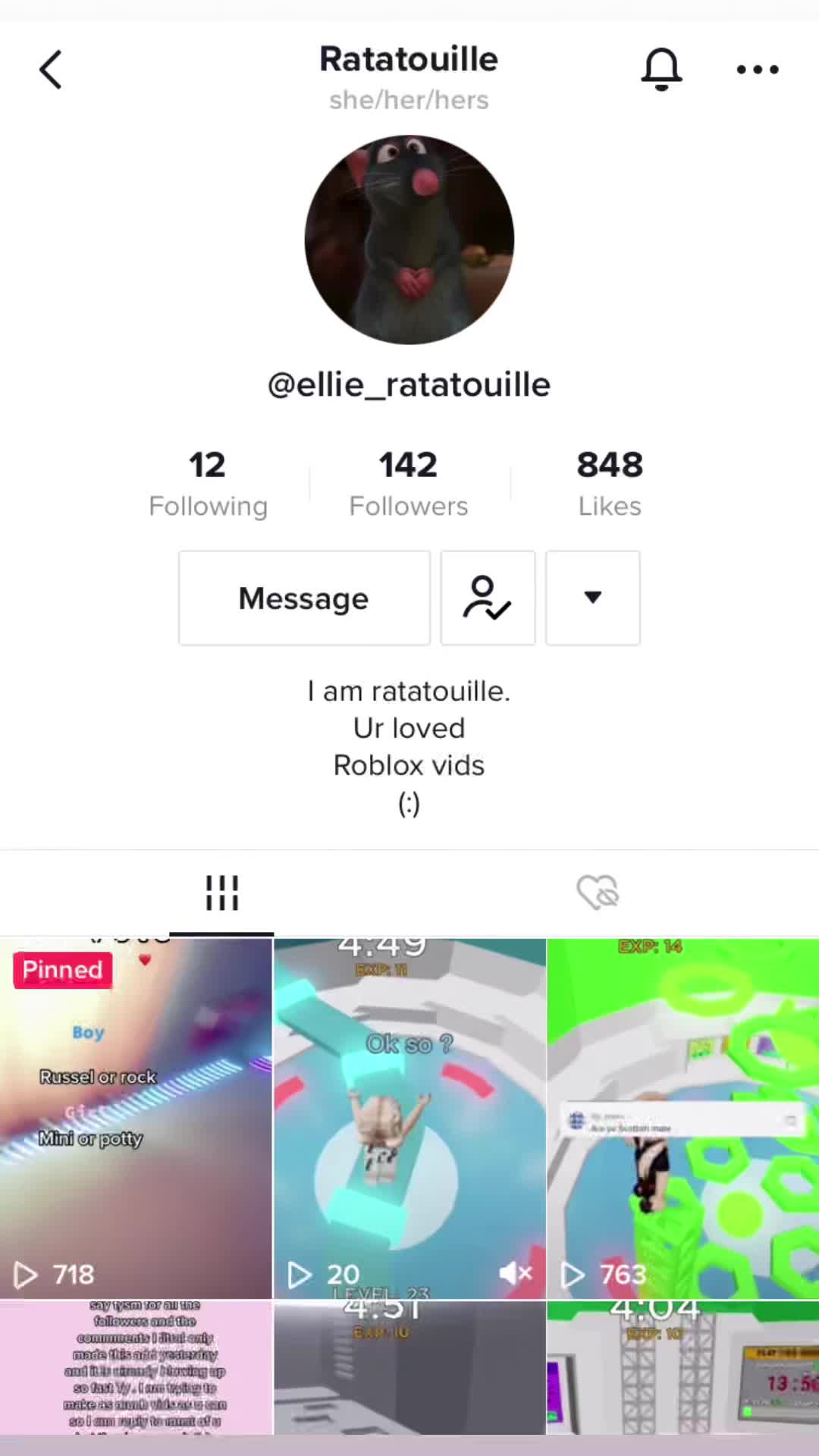Viewport: 819px width, 1456px height.
Task: Tap the following status person icon
Action: click(488, 598)
